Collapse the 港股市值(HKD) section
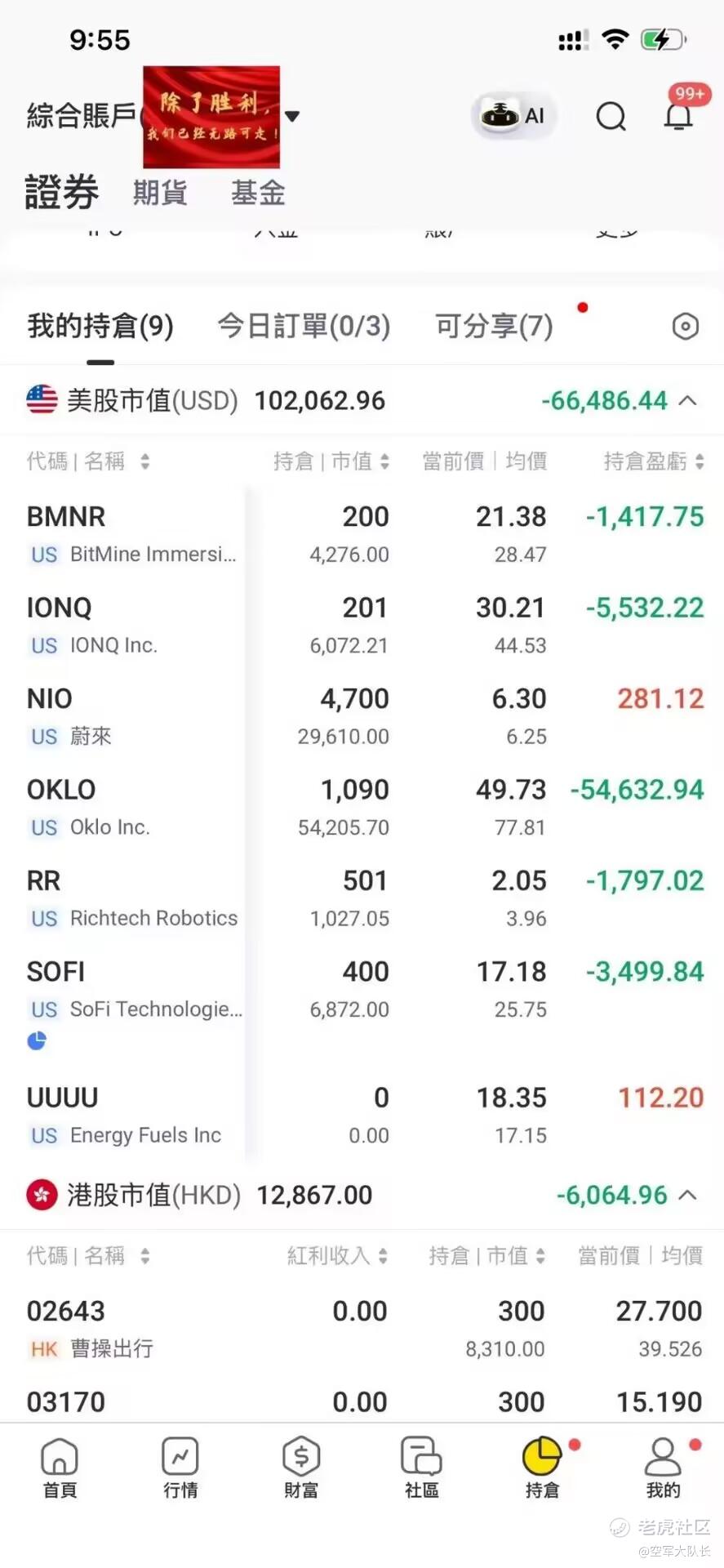The image size is (724, 1568). click(688, 1195)
